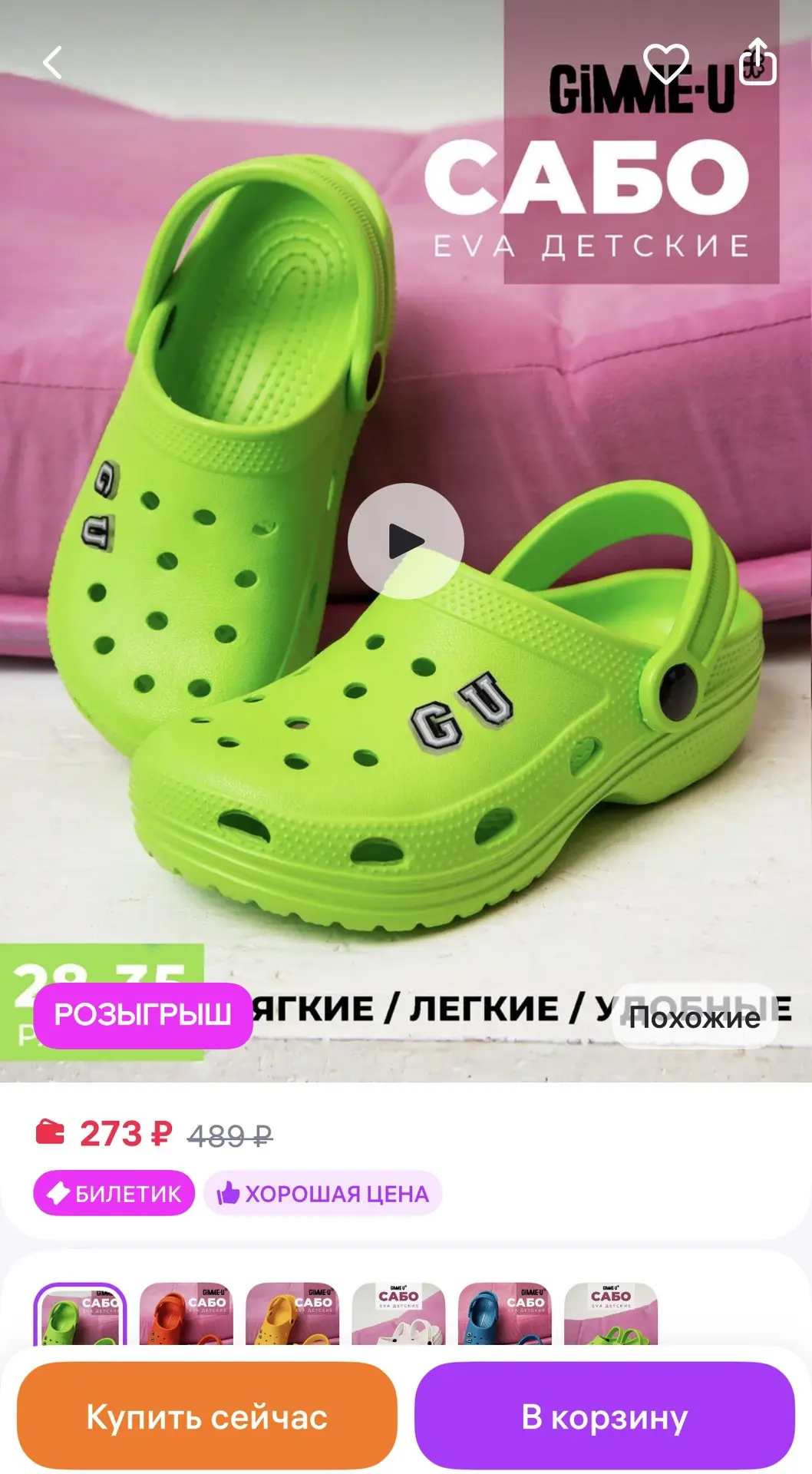
Task: Open the РОЗЫГРЫШ badge
Action: point(143,1015)
